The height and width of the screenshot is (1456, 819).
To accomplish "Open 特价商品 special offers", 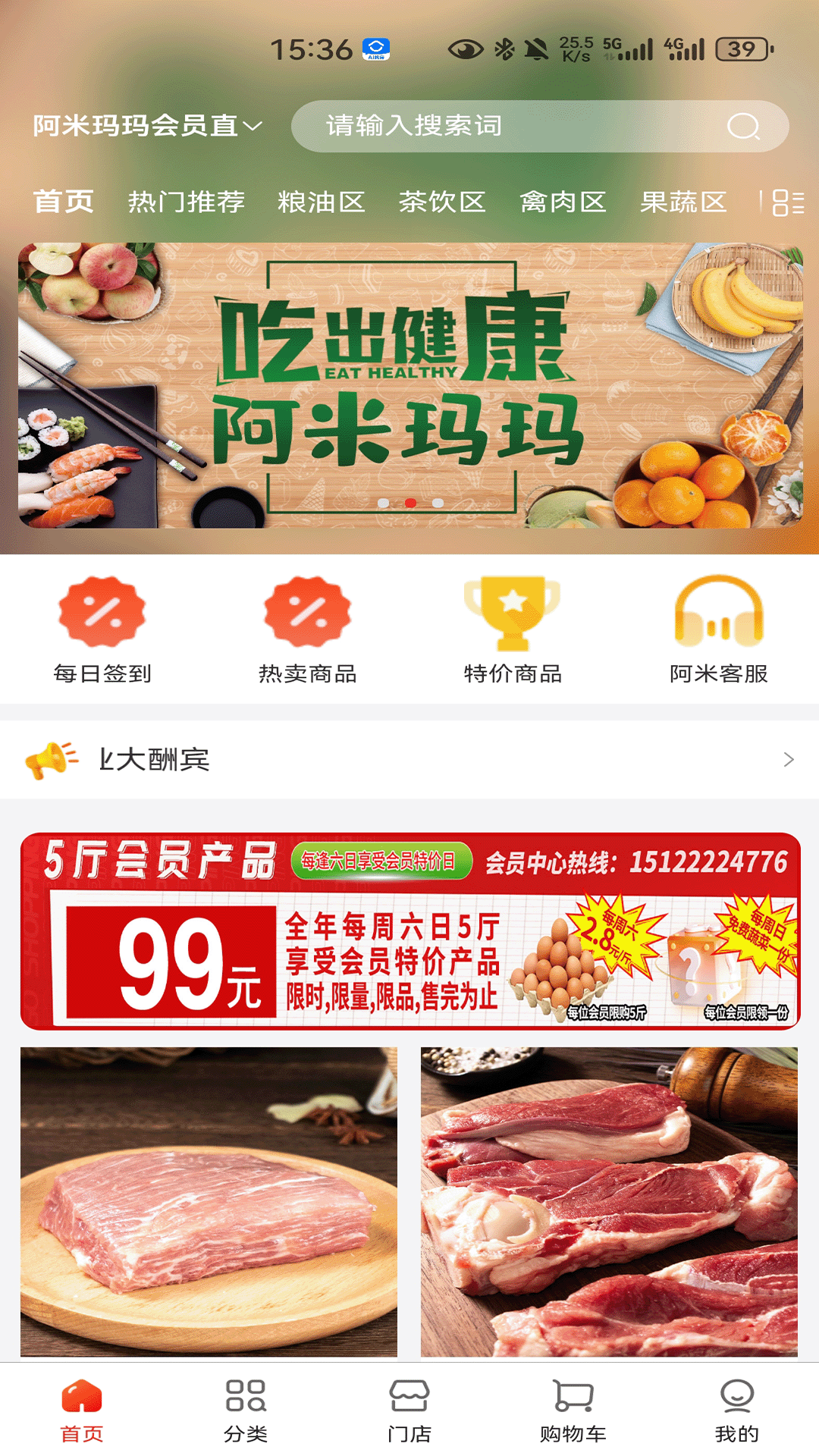I will click(x=513, y=629).
